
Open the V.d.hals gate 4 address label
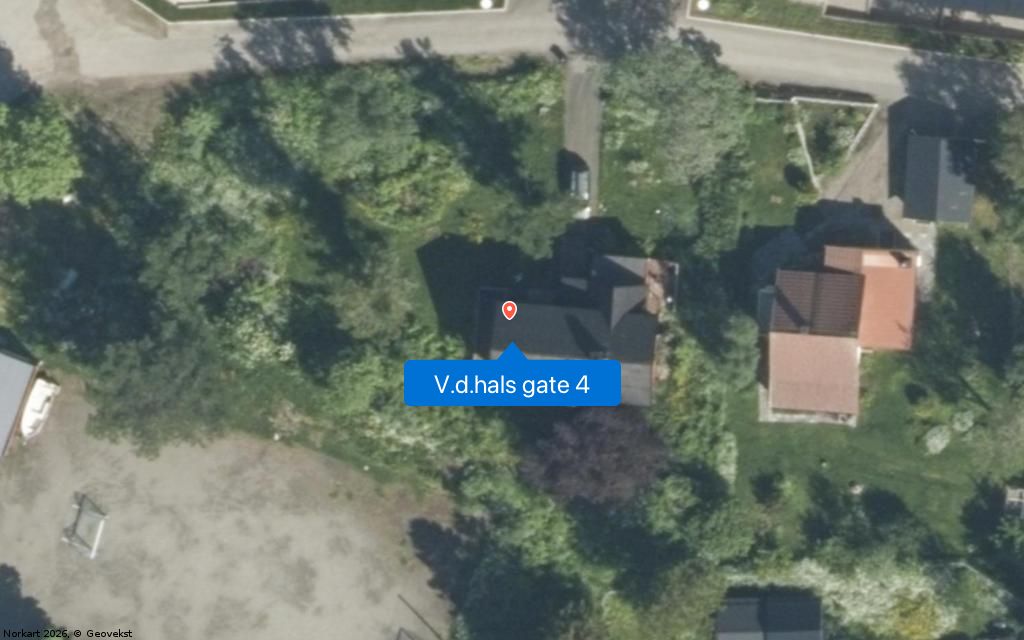[512, 384]
